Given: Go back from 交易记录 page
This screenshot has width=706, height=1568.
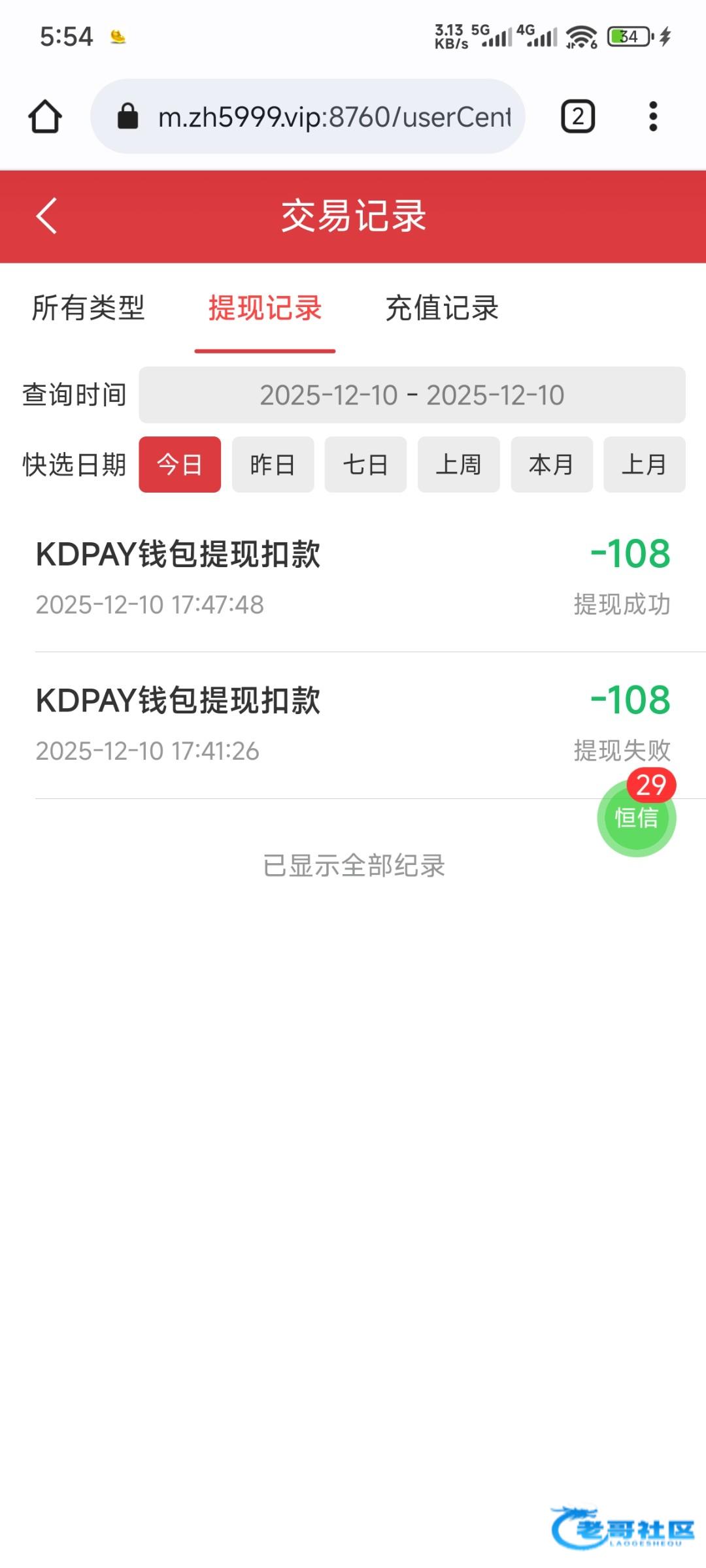Looking at the screenshot, I should tap(46, 216).
